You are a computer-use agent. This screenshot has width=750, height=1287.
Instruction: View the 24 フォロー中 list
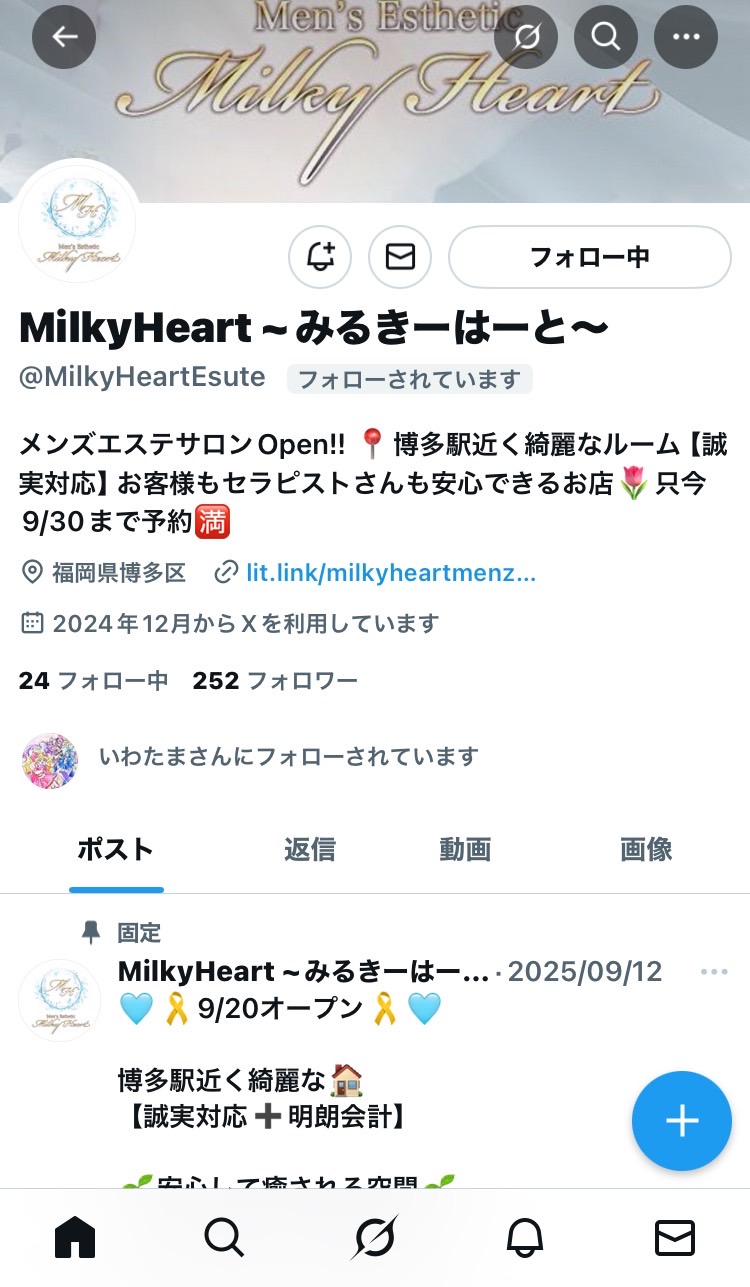point(93,681)
